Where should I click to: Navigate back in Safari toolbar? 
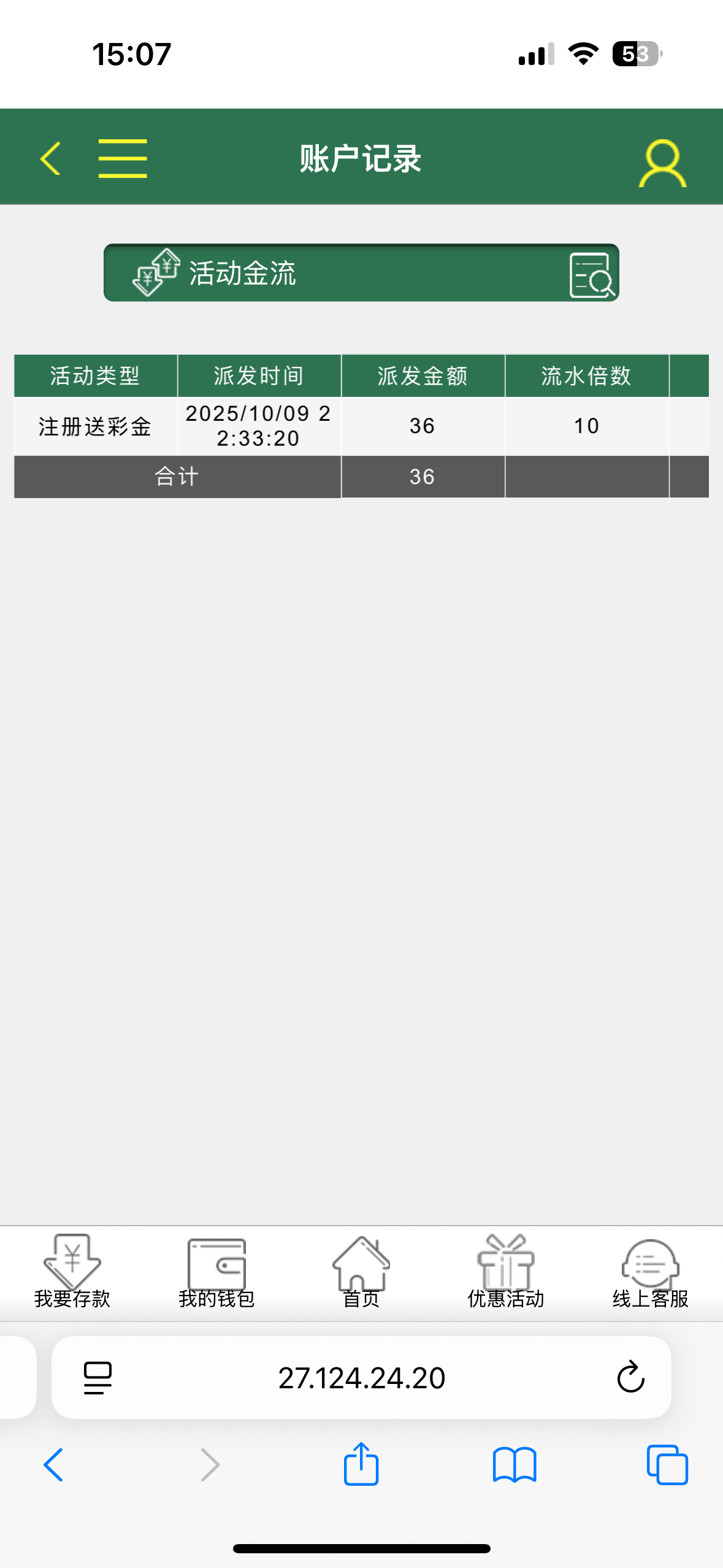tap(54, 1465)
